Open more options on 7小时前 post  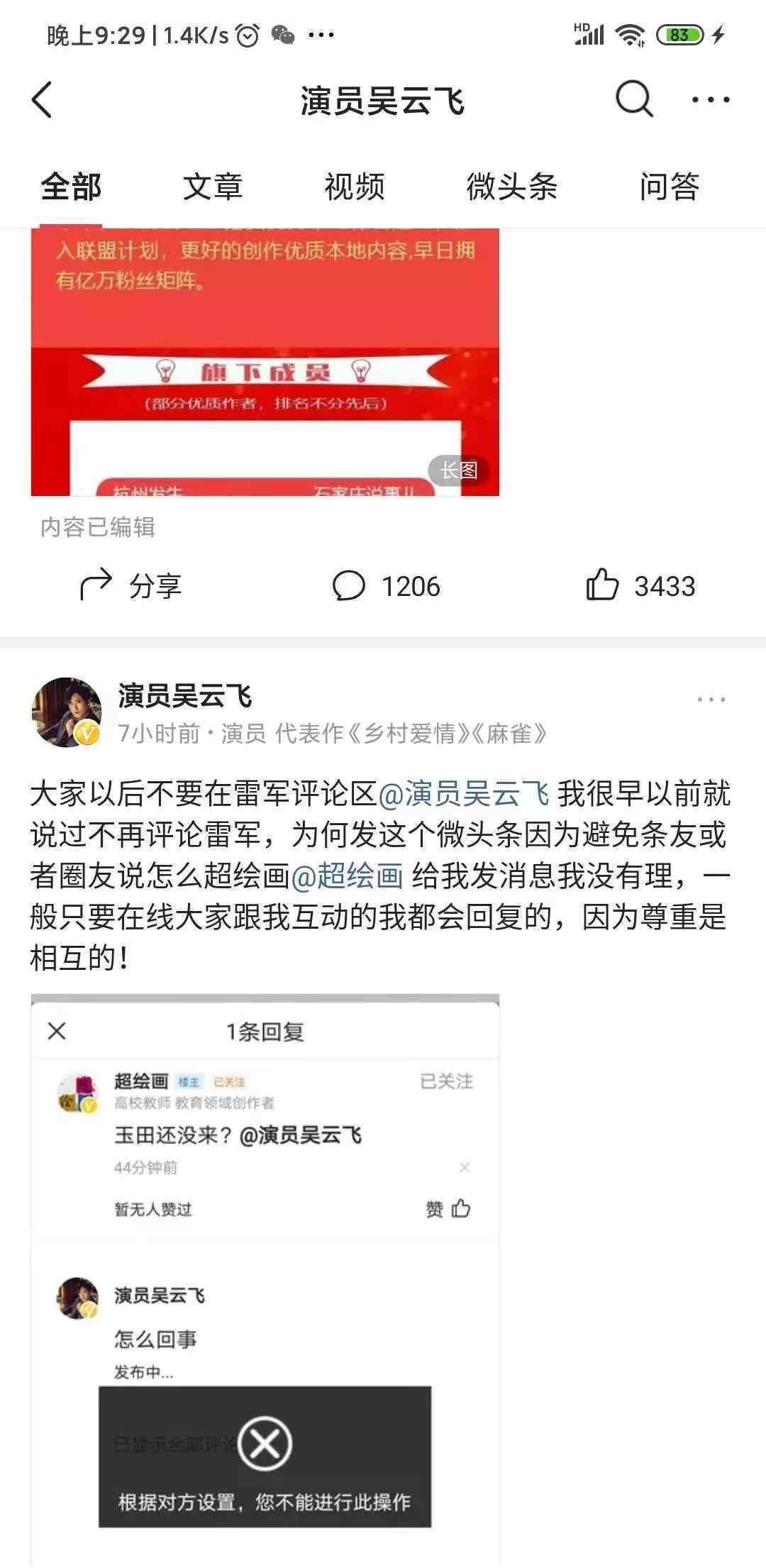[x=711, y=700]
